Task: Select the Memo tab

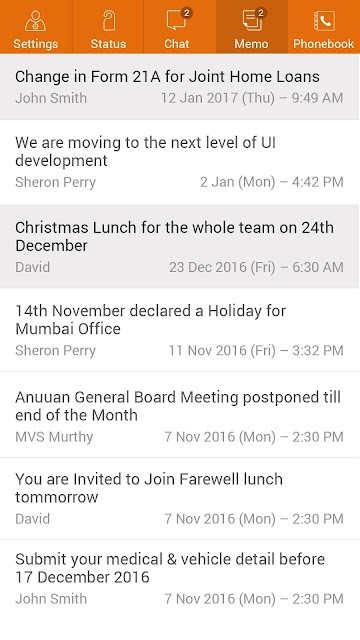Action: [252, 27]
